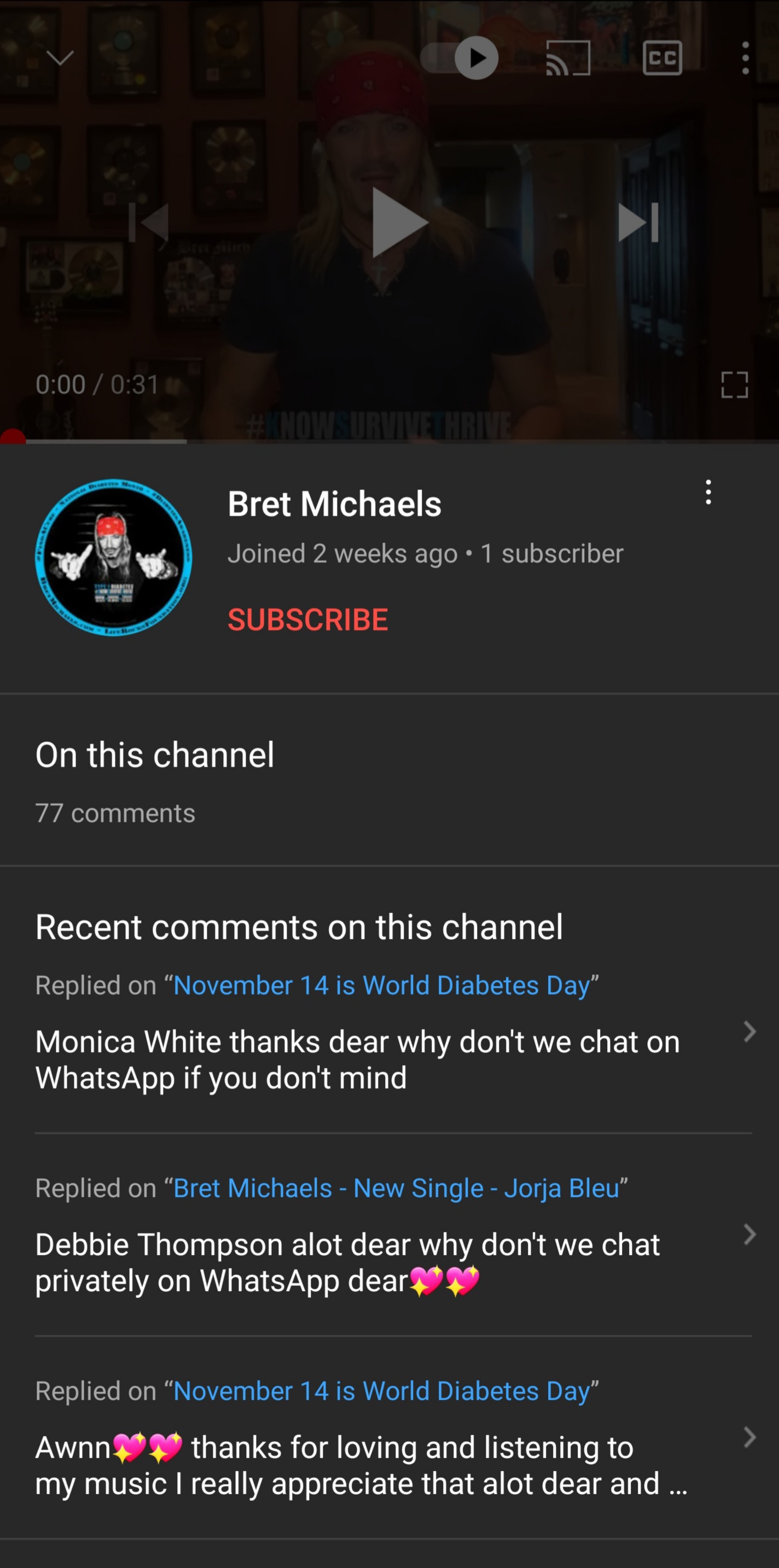Turn on closed captions

coord(662,58)
